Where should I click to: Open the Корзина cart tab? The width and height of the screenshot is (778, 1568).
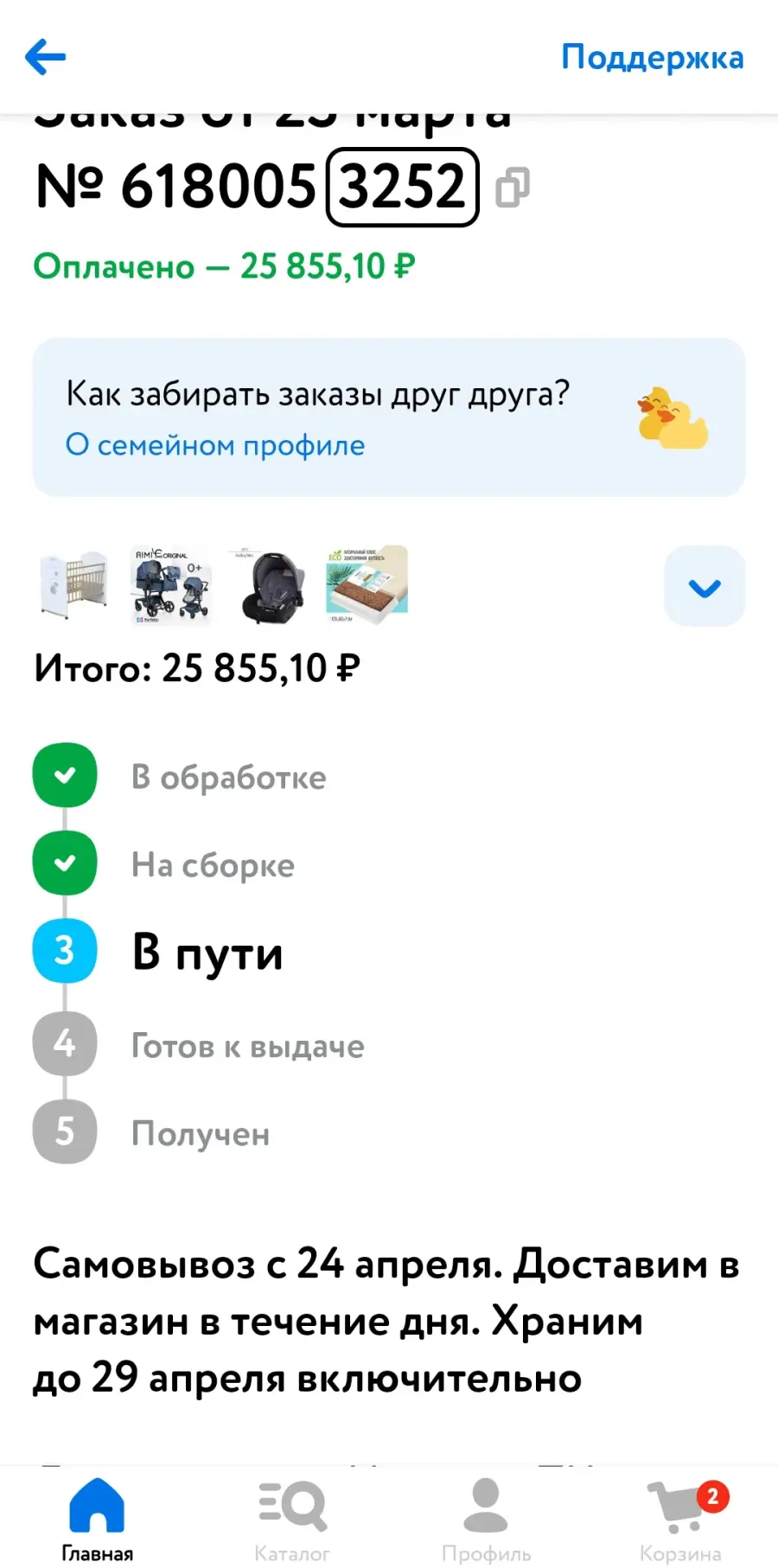pyautogui.click(x=681, y=1520)
